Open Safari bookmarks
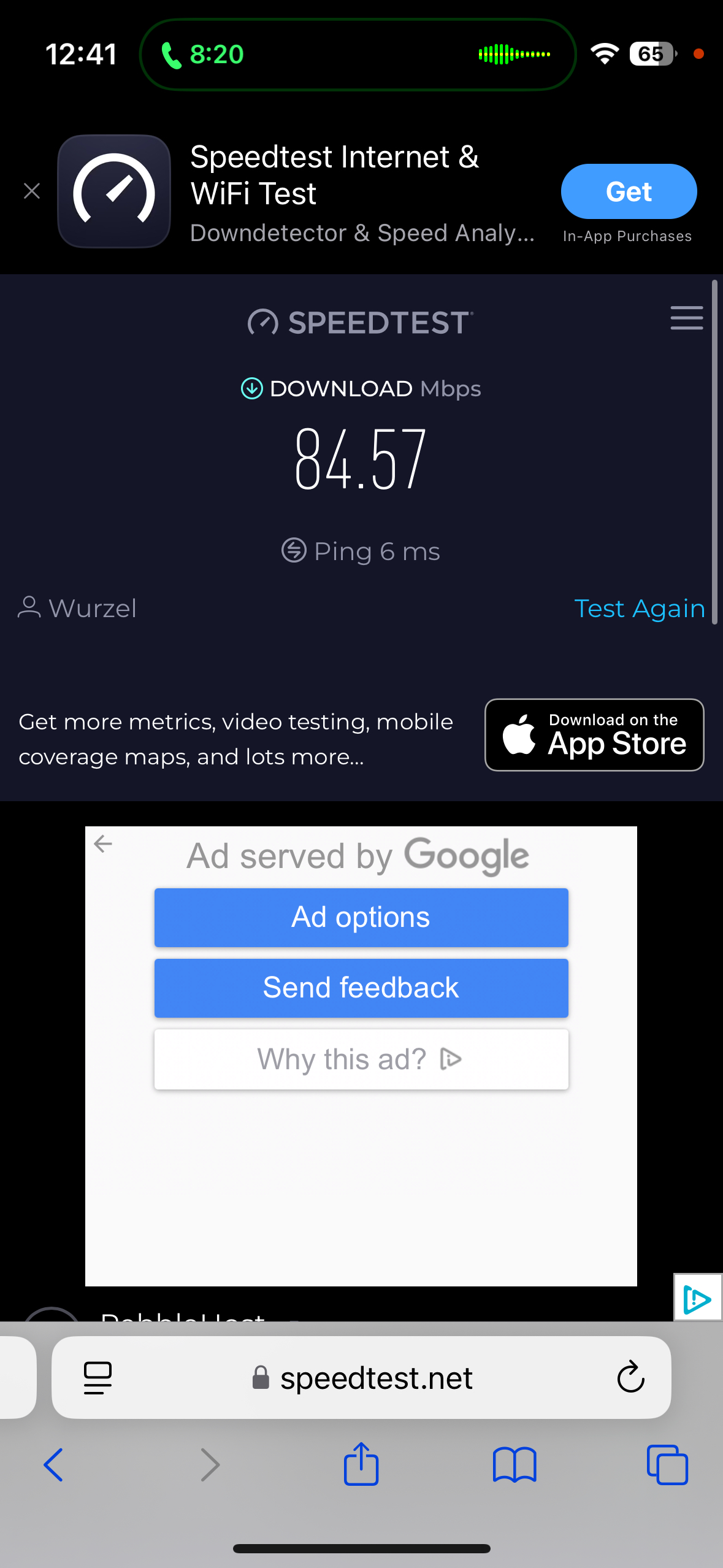The width and height of the screenshot is (723, 1568). (x=515, y=1465)
